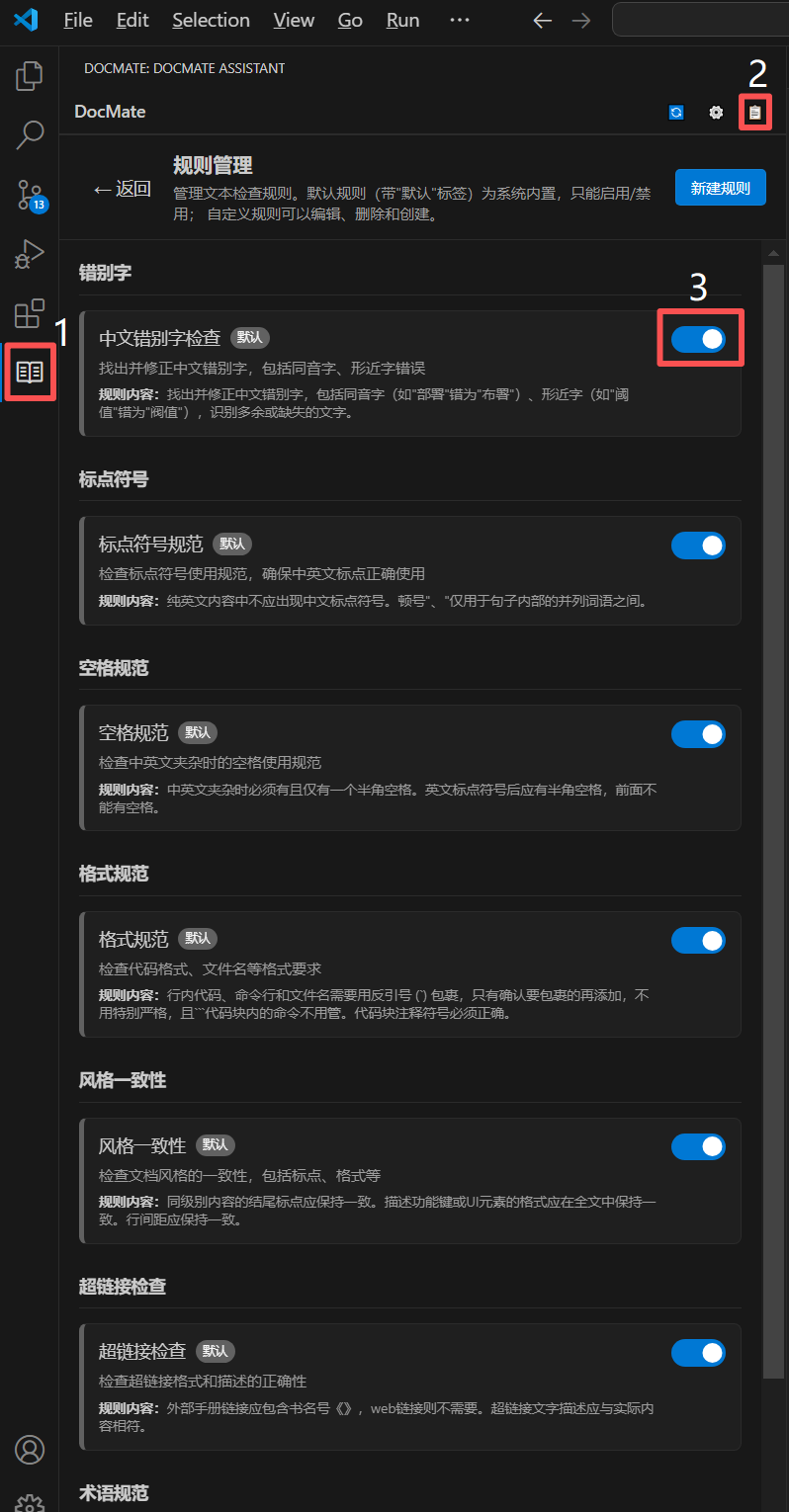Open the Run and Debug view
789x1512 pixels.
click(30, 254)
